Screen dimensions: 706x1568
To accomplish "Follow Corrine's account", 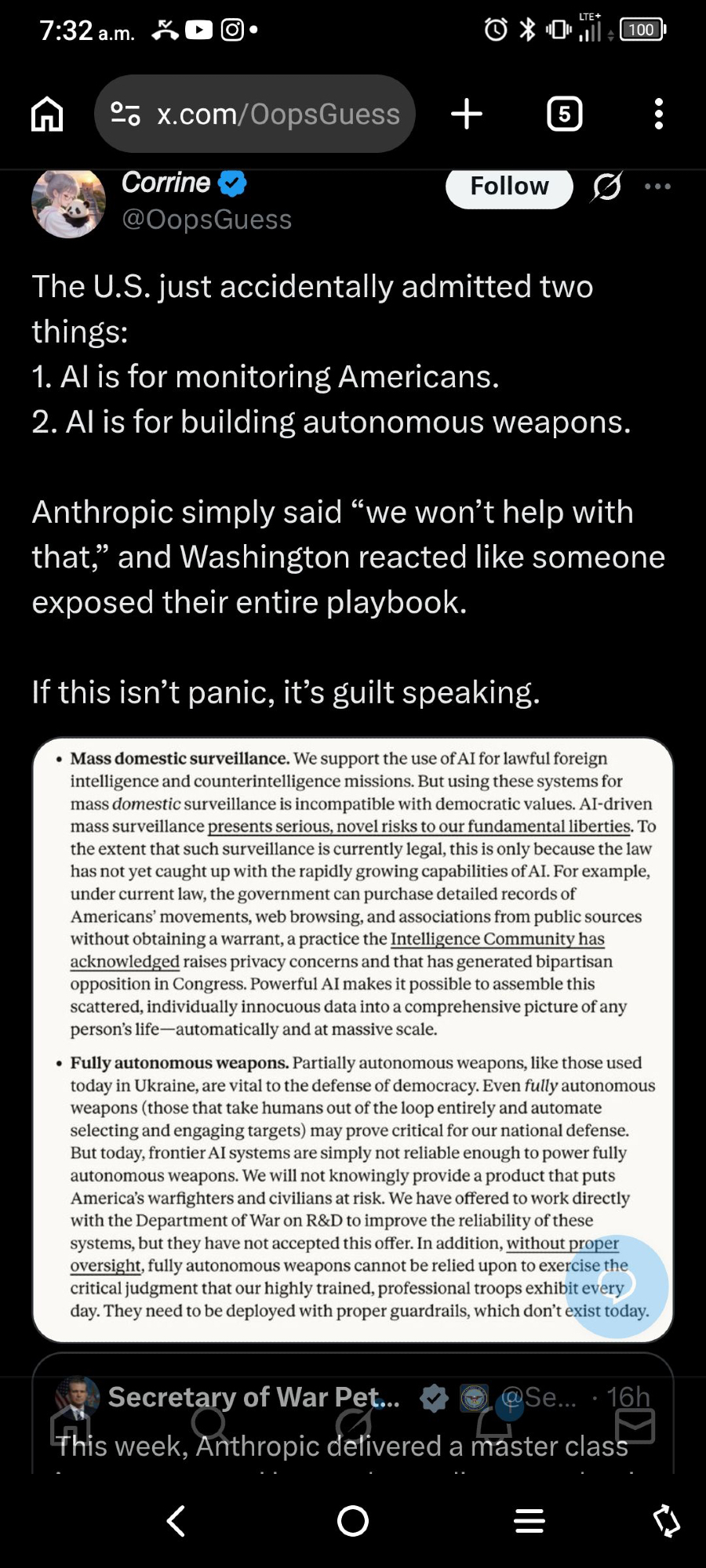I will click(509, 187).
